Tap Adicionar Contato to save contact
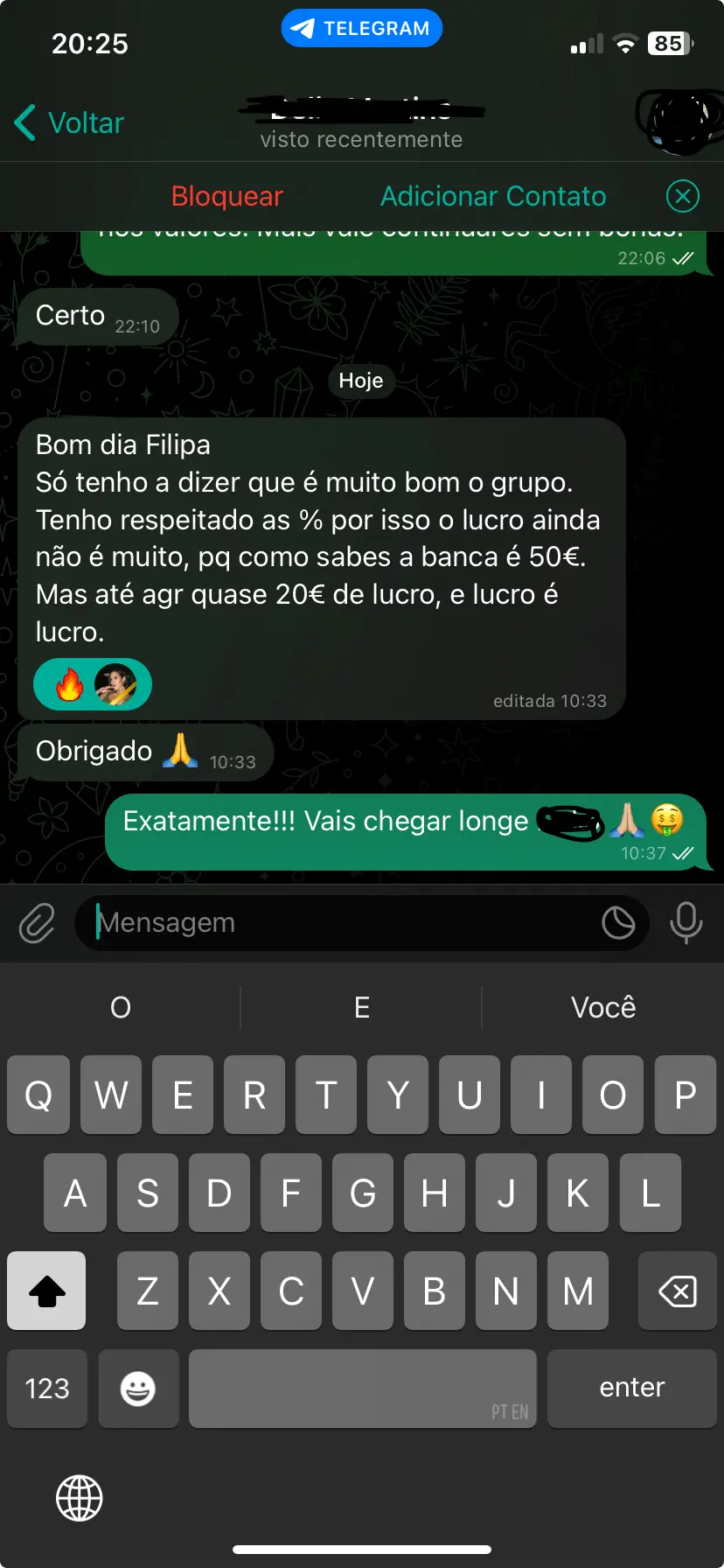Image resolution: width=724 pixels, height=1568 pixels. point(493,196)
